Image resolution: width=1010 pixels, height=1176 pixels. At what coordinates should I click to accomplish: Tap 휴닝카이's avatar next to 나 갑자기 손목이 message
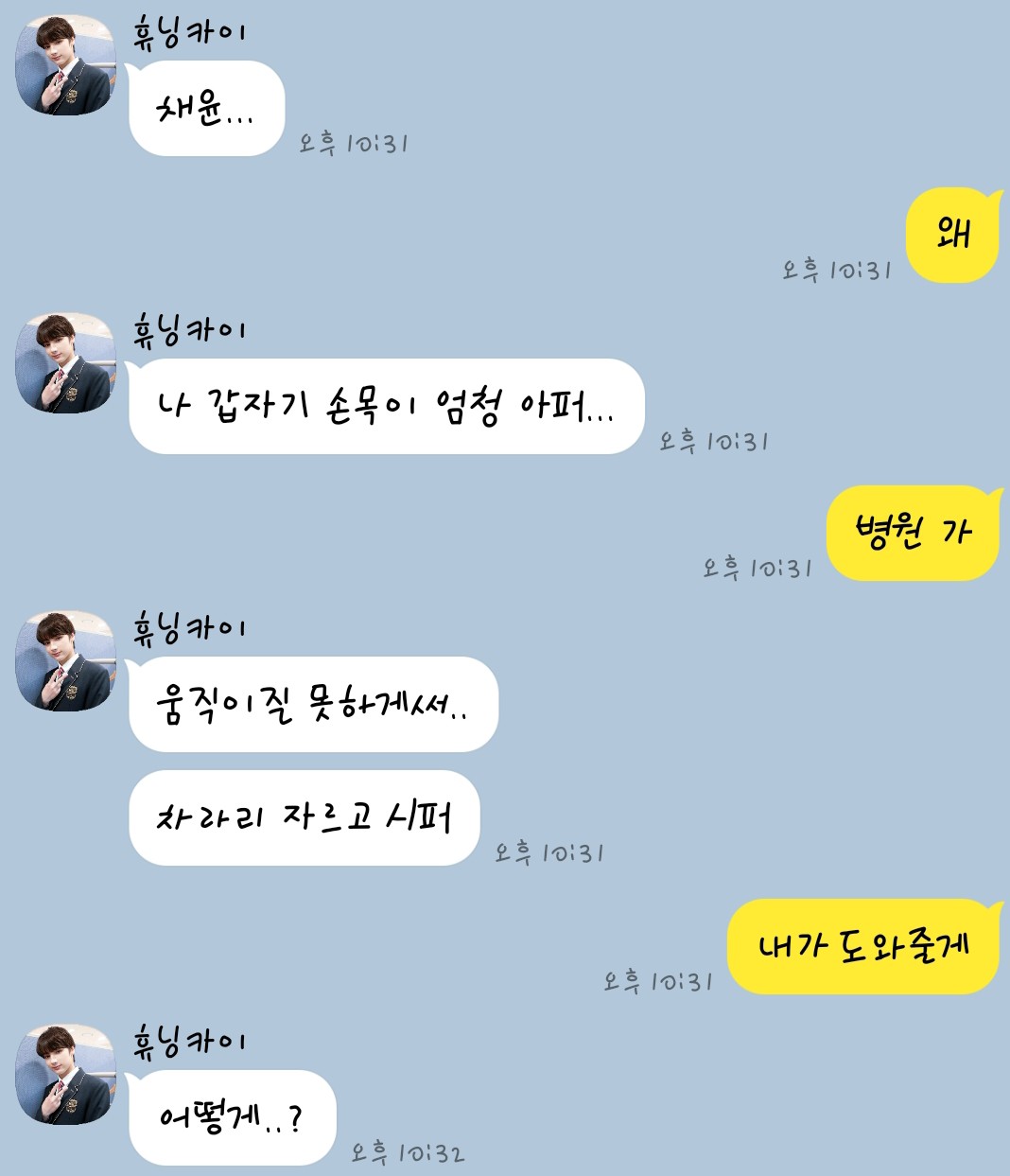pyautogui.click(x=64, y=363)
